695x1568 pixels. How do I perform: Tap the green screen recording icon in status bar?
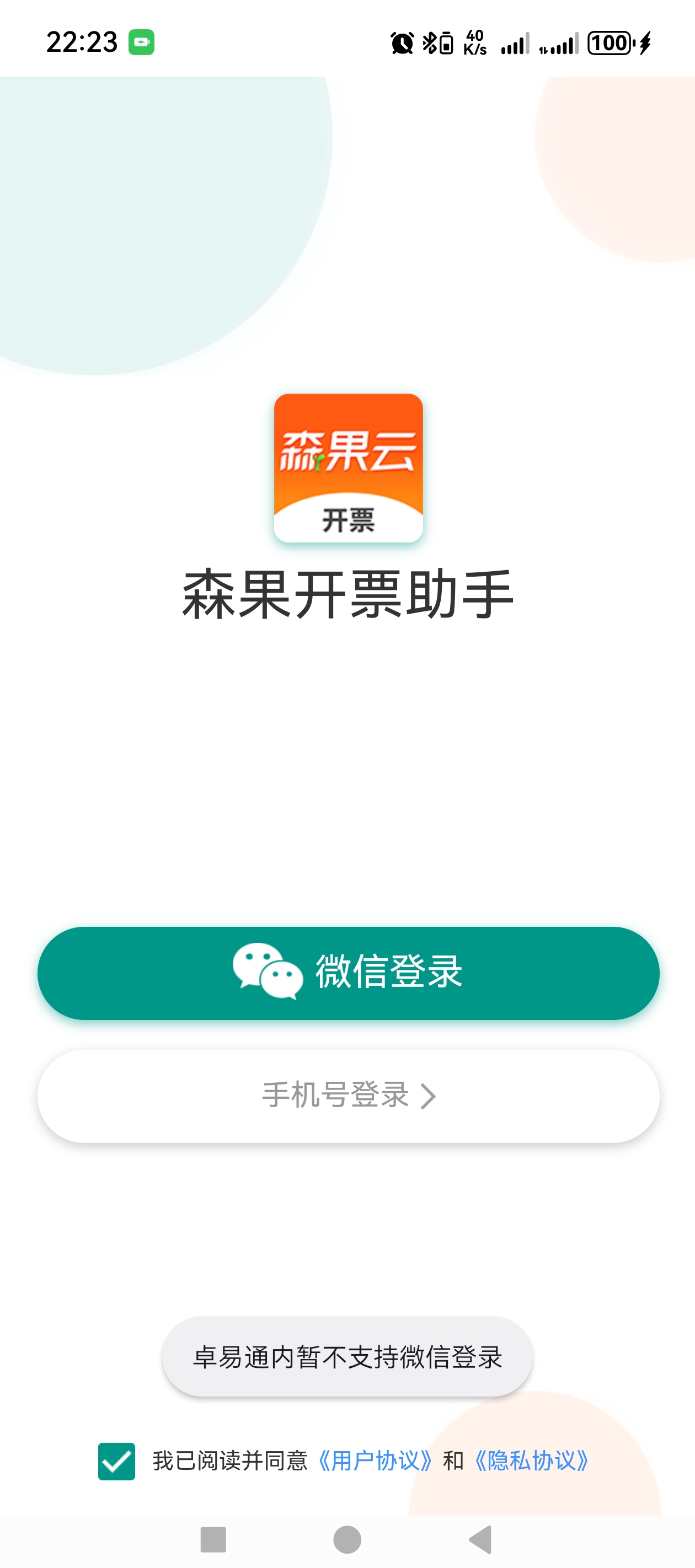142,41
